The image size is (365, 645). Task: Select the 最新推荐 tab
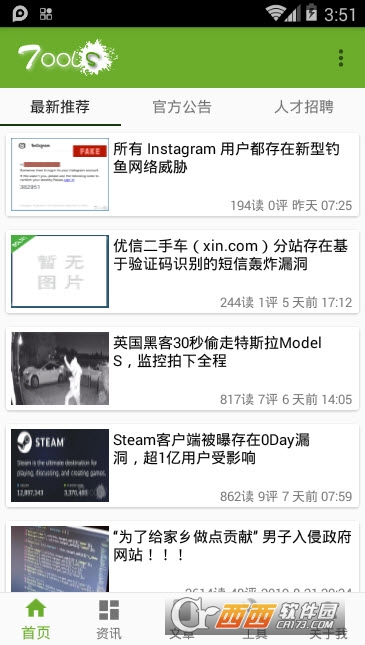coord(60,107)
